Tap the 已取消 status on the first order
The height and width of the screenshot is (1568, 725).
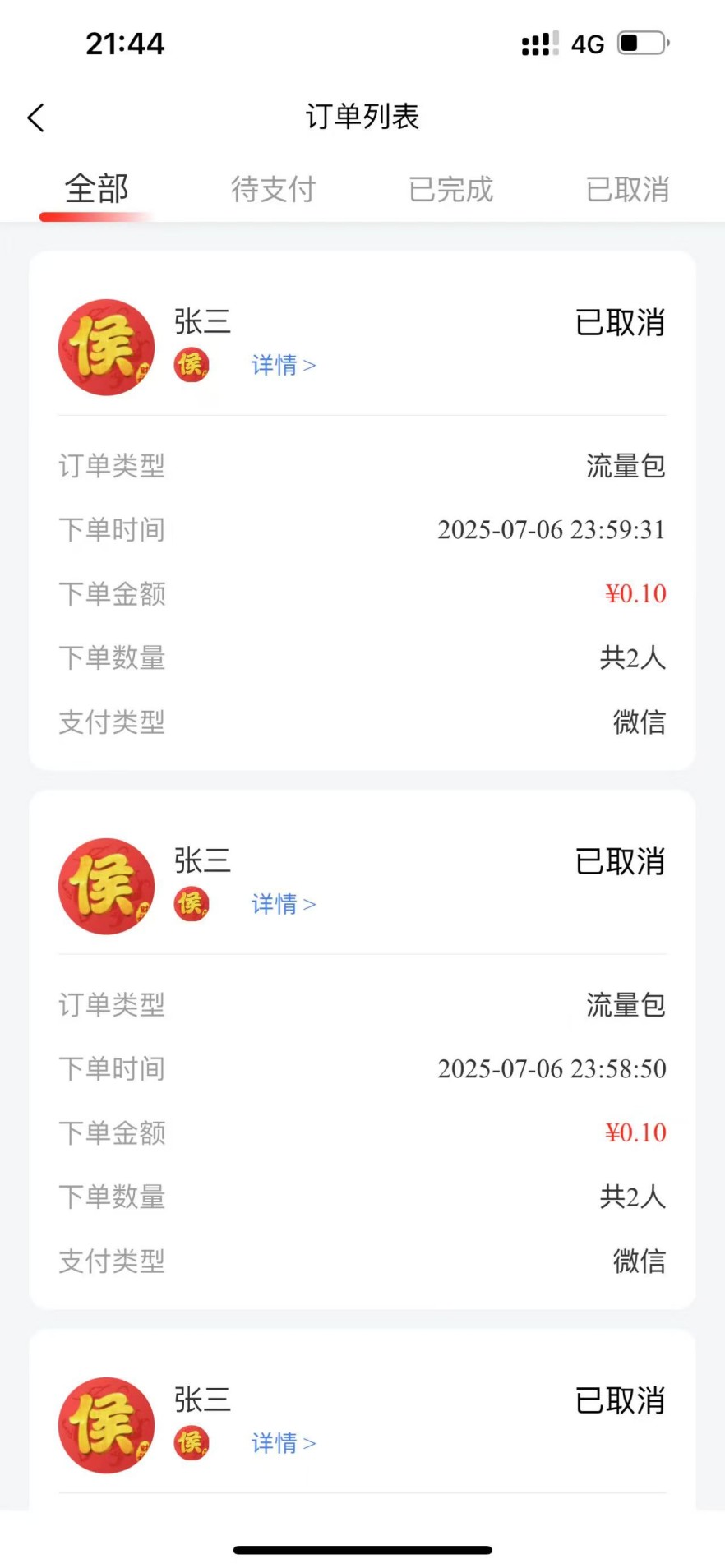621,324
